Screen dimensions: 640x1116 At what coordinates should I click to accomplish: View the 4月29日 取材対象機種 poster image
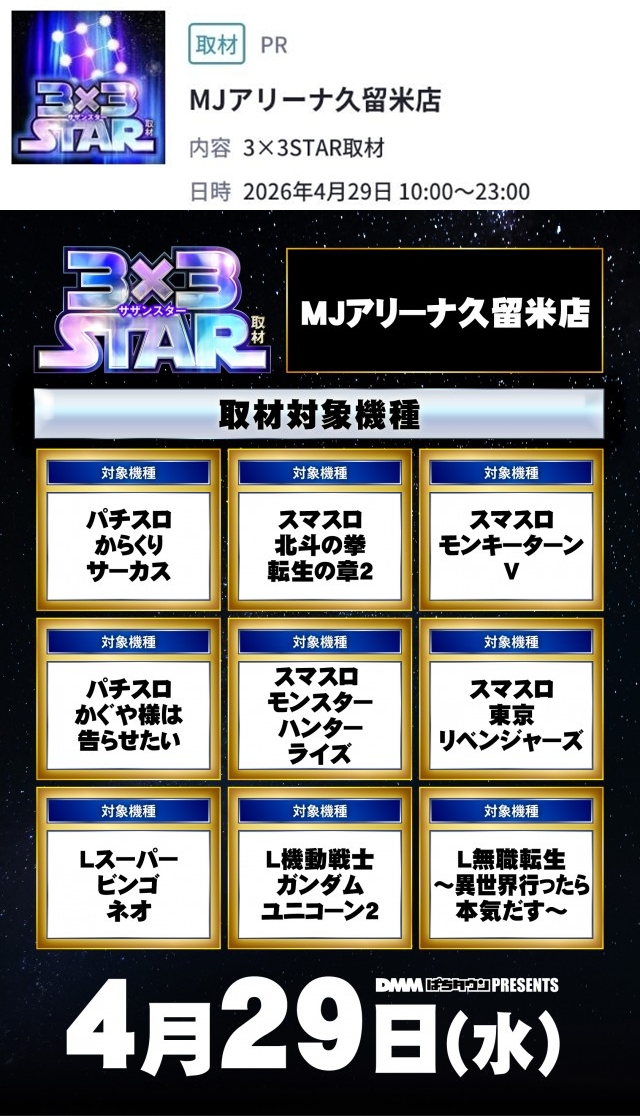coord(320,660)
